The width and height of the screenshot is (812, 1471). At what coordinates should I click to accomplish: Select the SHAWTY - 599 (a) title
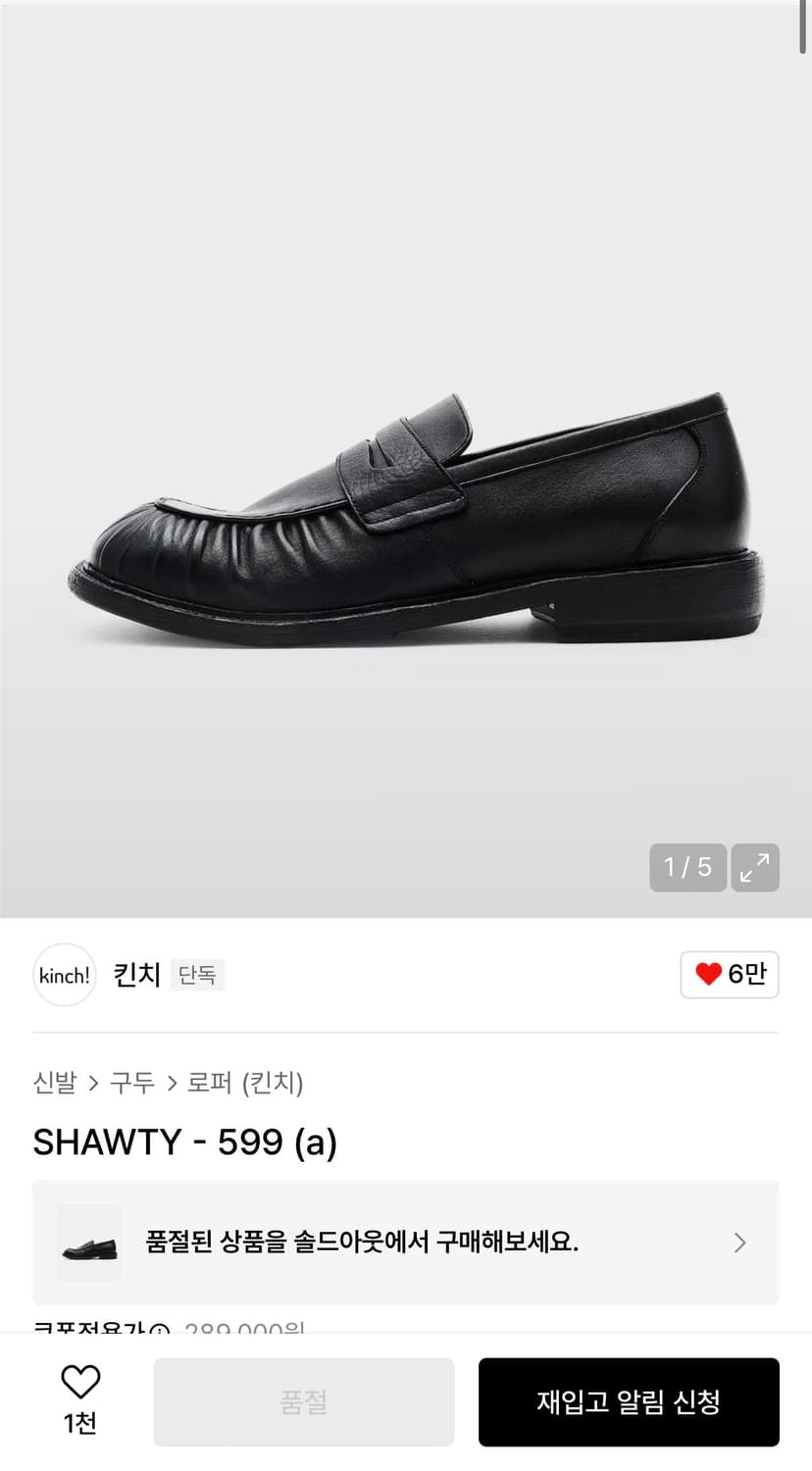coord(184,1141)
